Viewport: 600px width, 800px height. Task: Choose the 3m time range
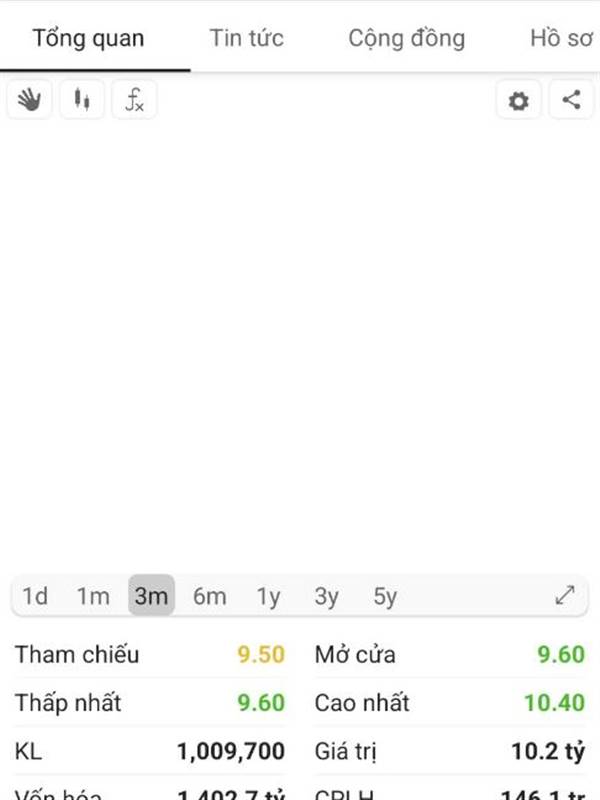tap(151, 597)
